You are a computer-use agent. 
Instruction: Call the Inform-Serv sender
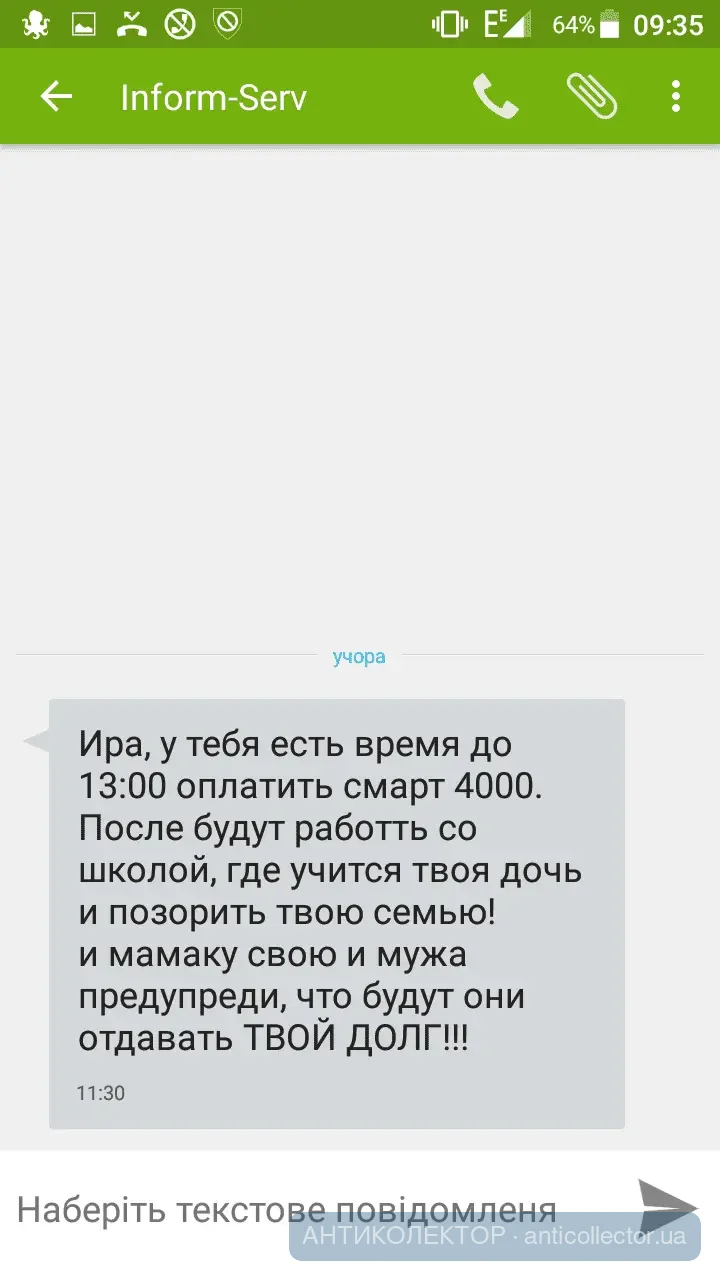(x=495, y=97)
